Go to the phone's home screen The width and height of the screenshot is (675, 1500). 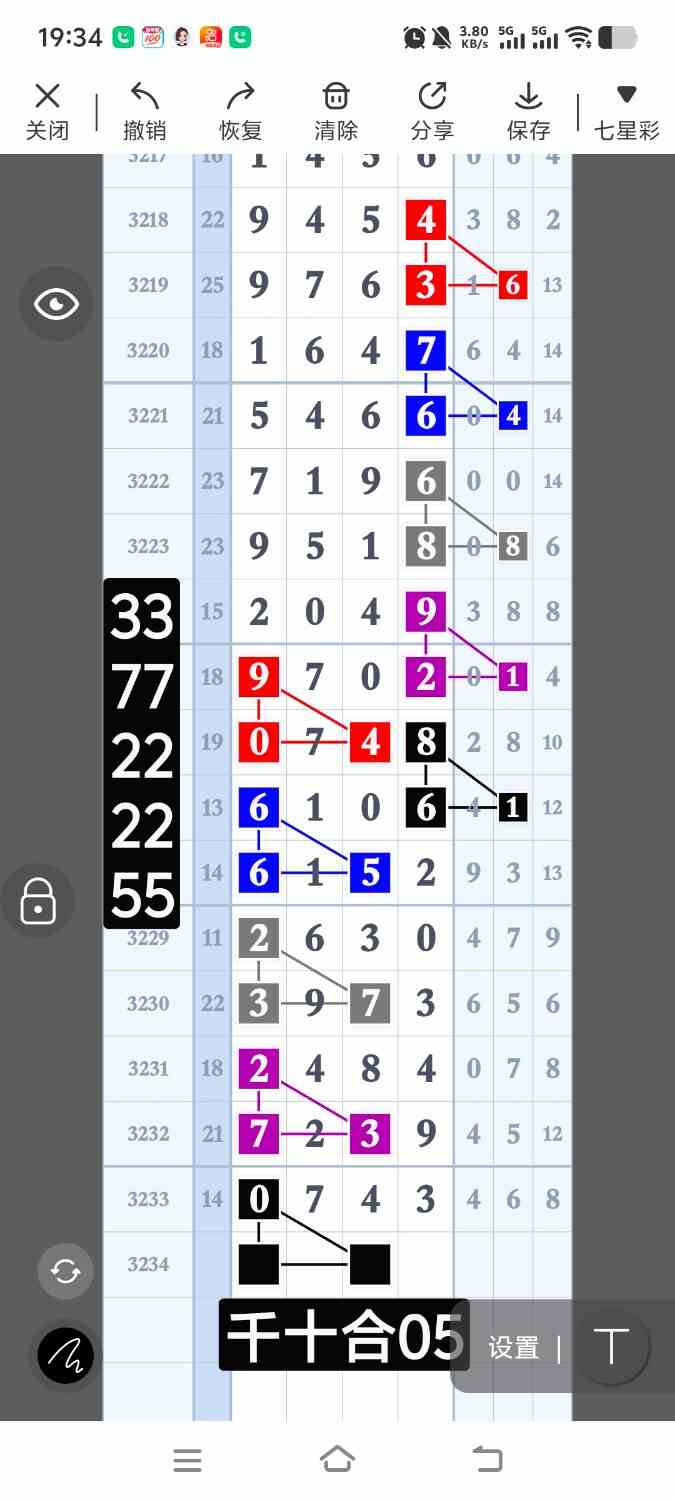pos(337,1460)
